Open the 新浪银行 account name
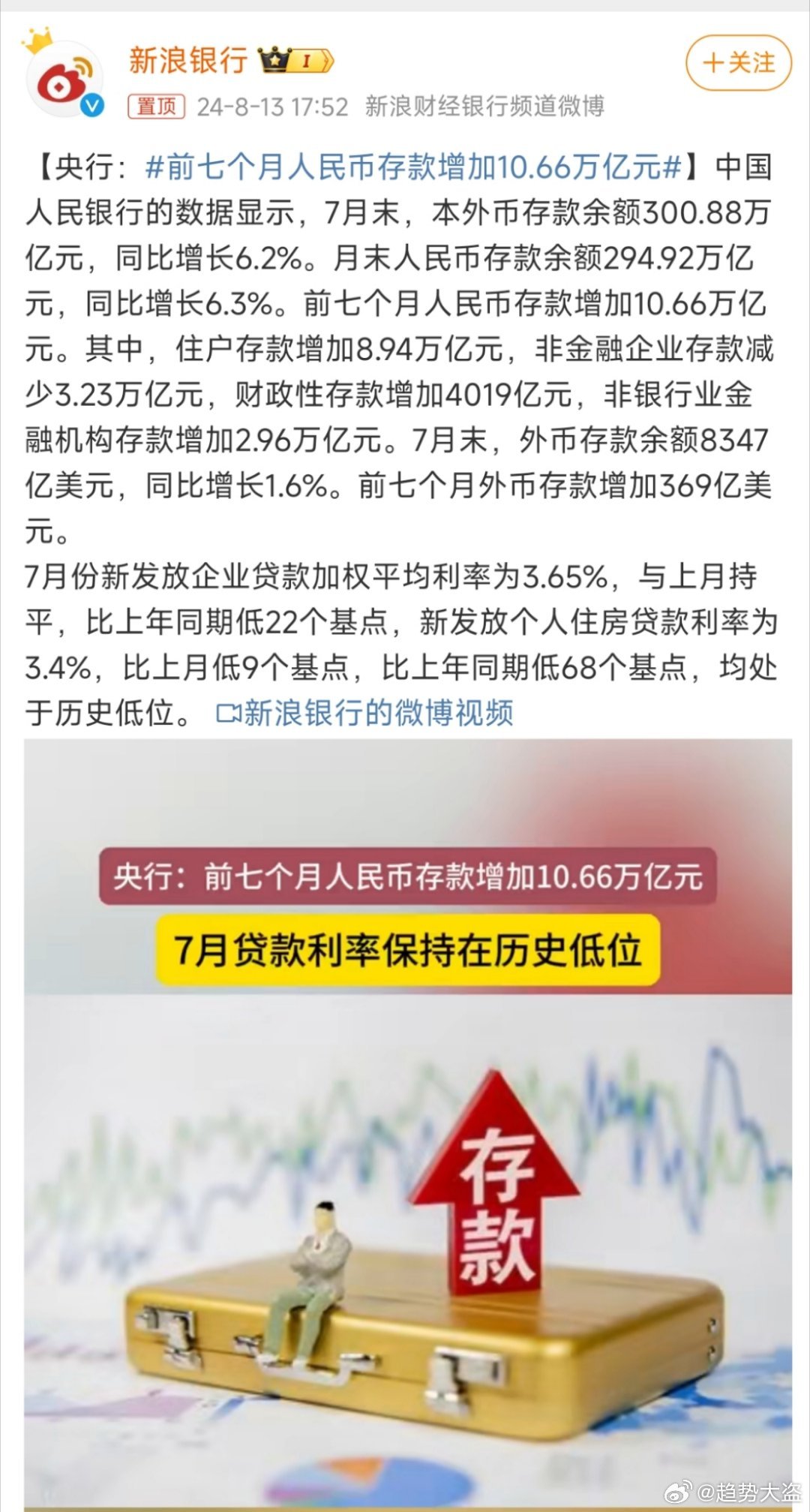Image resolution: width=810 pixels, height=1512 pixels. point(188,59)
